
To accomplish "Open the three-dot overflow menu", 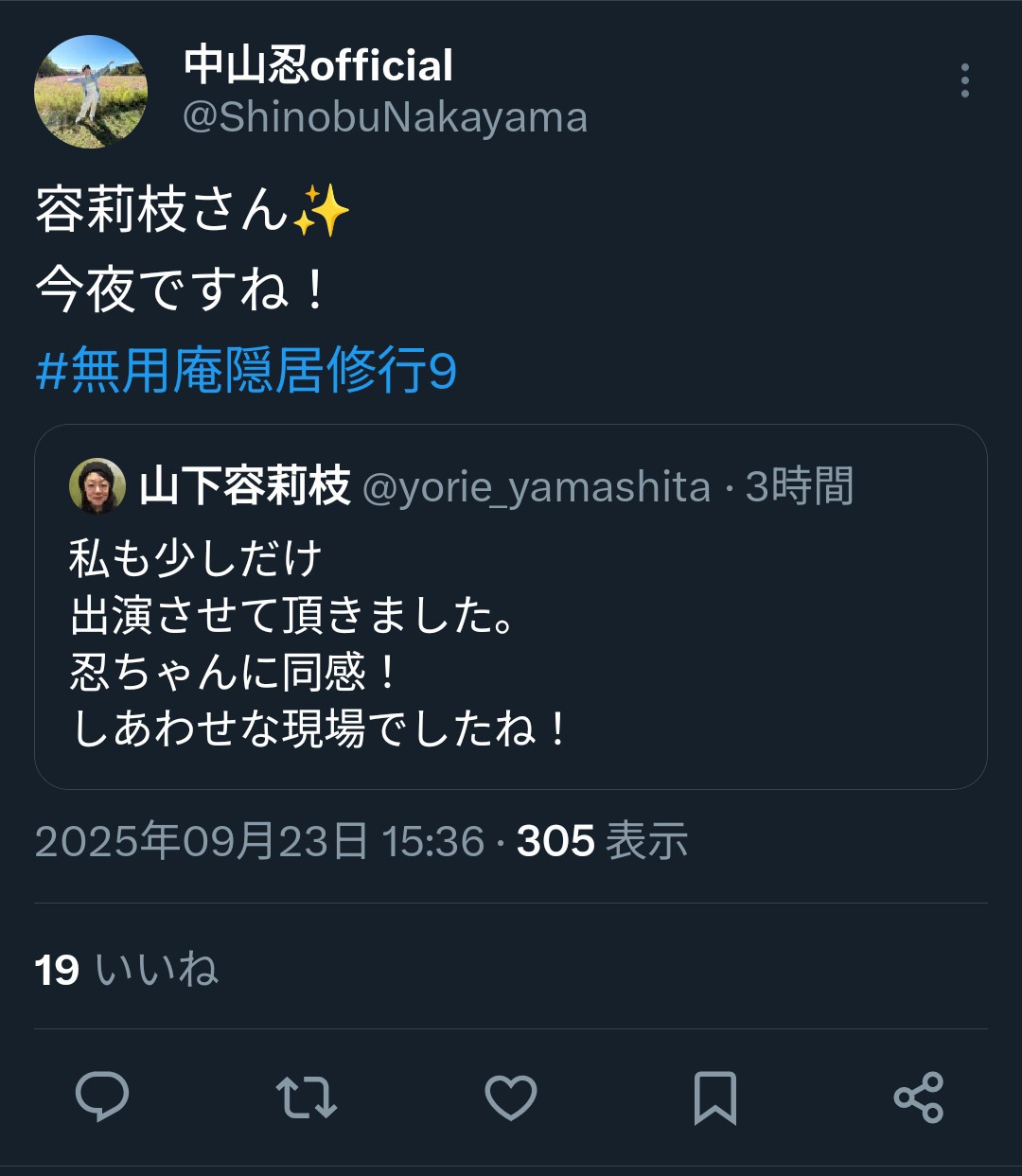I will [964, 81].
